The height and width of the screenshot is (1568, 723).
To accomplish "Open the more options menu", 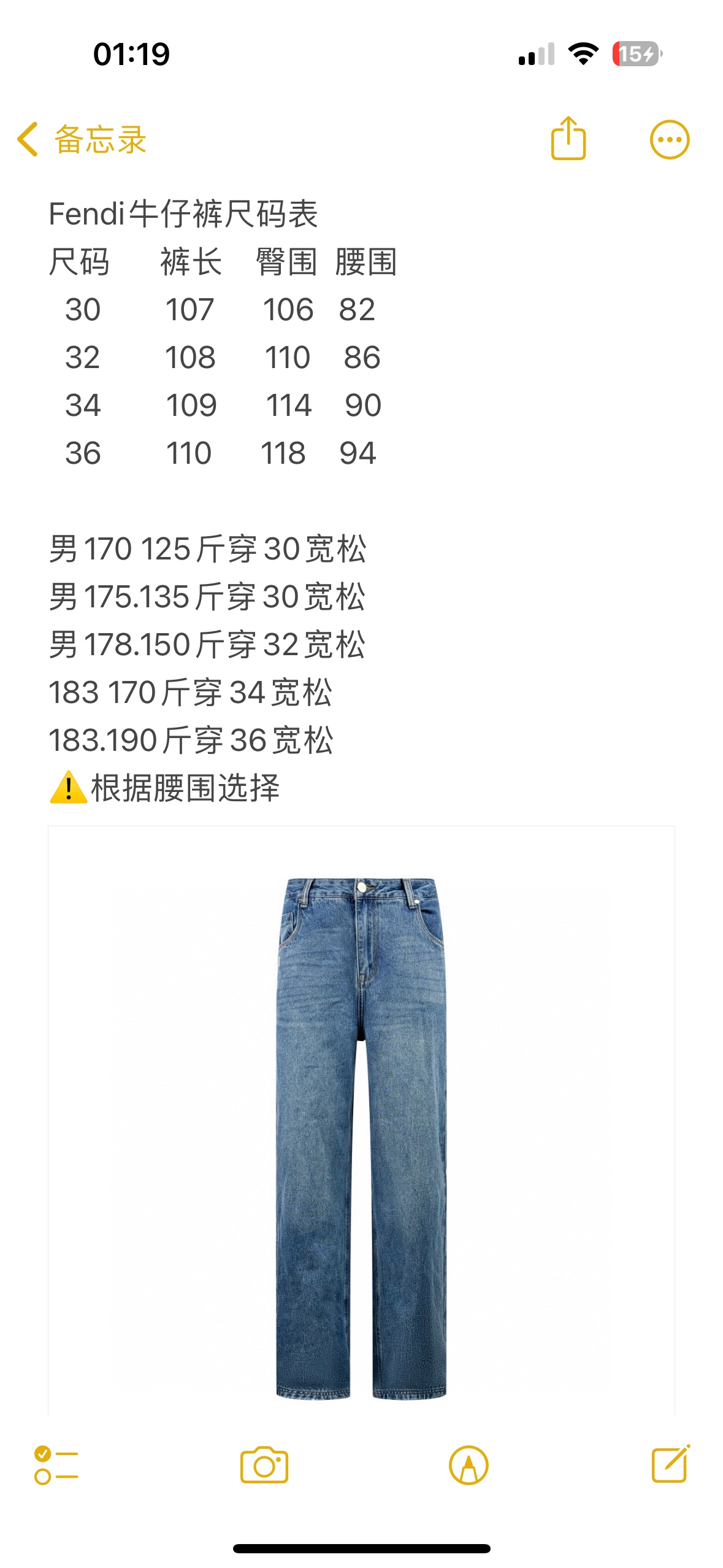I will 670,140.
